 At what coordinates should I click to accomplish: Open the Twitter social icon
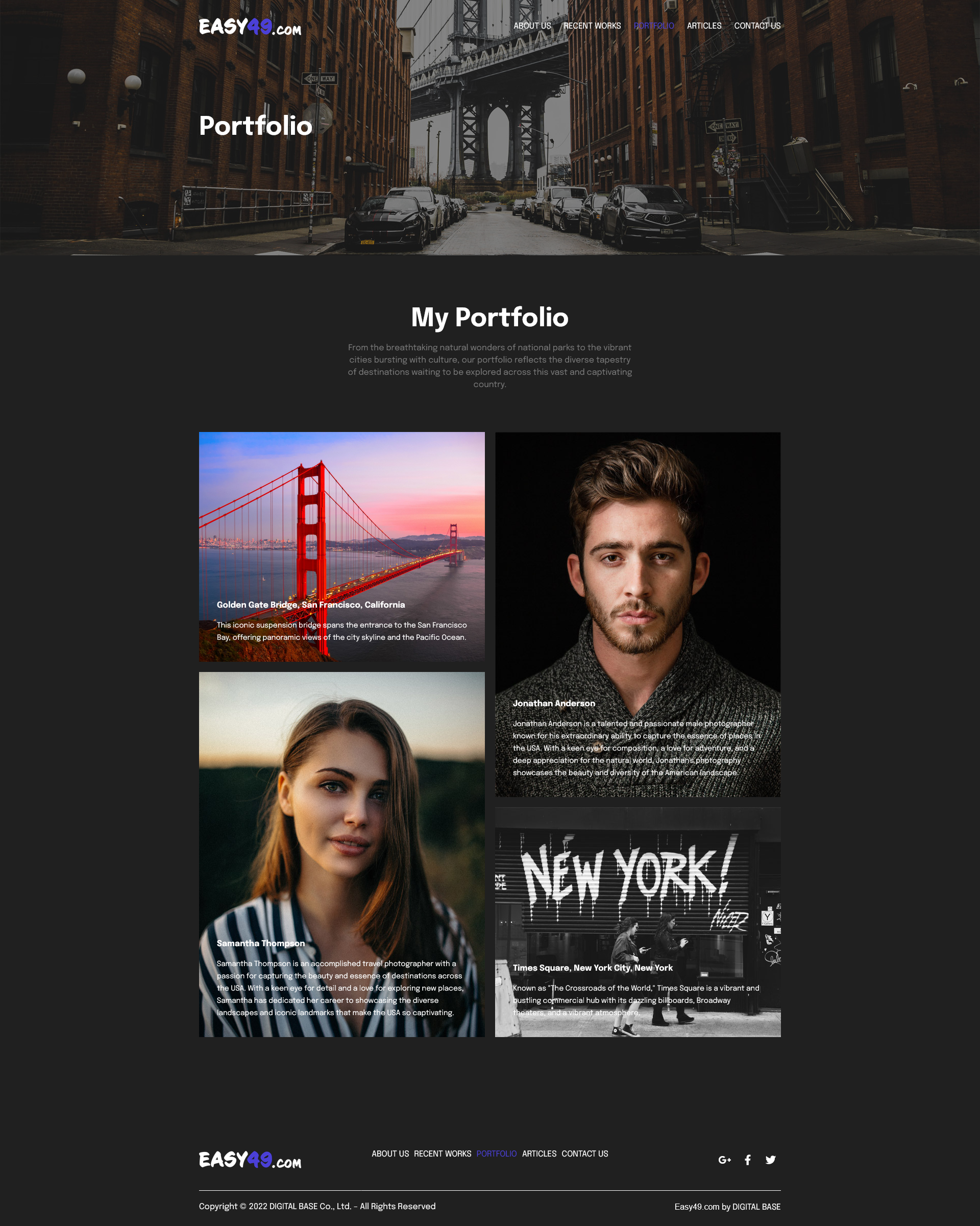[770, 1160]
